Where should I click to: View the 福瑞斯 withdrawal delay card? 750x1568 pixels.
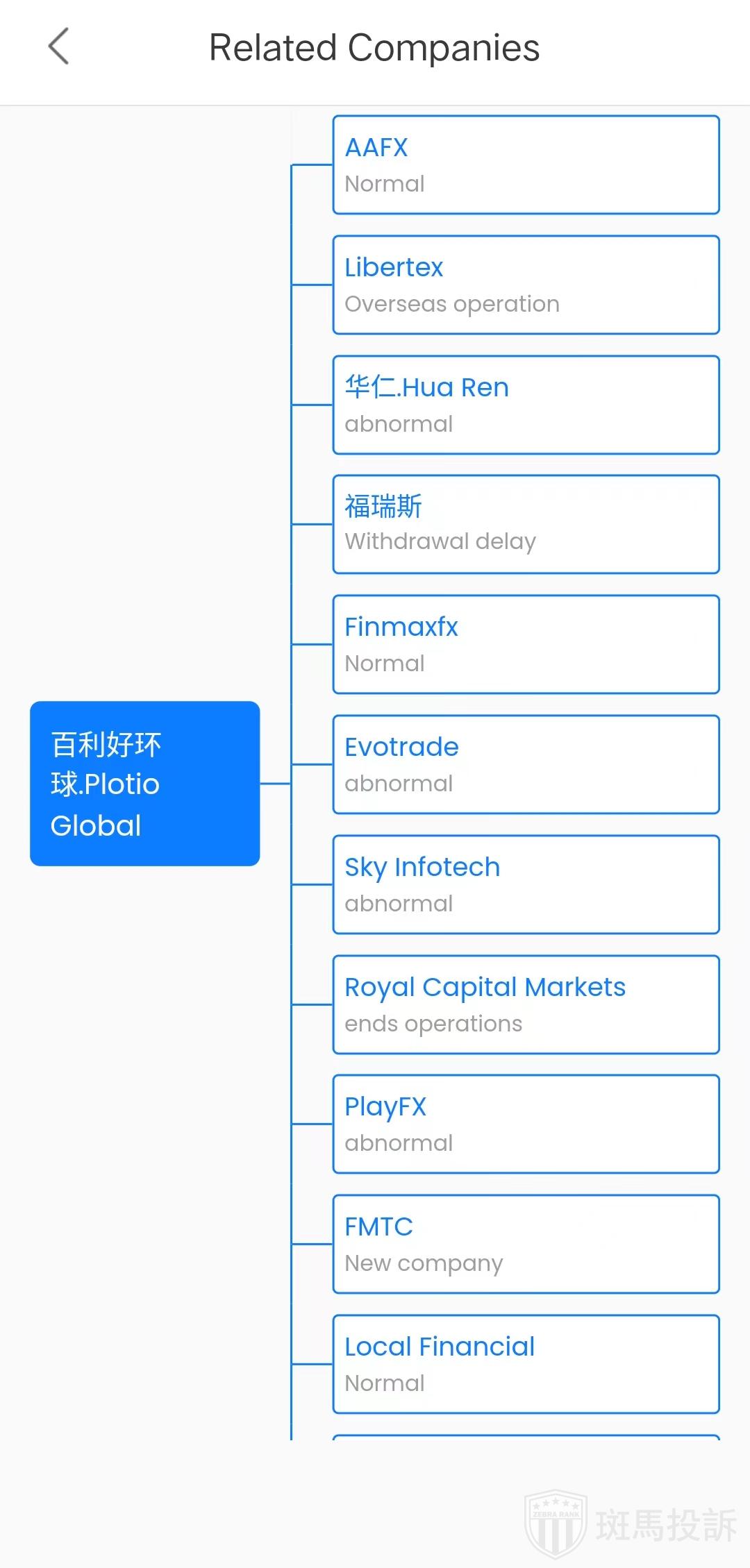point(526,525)
